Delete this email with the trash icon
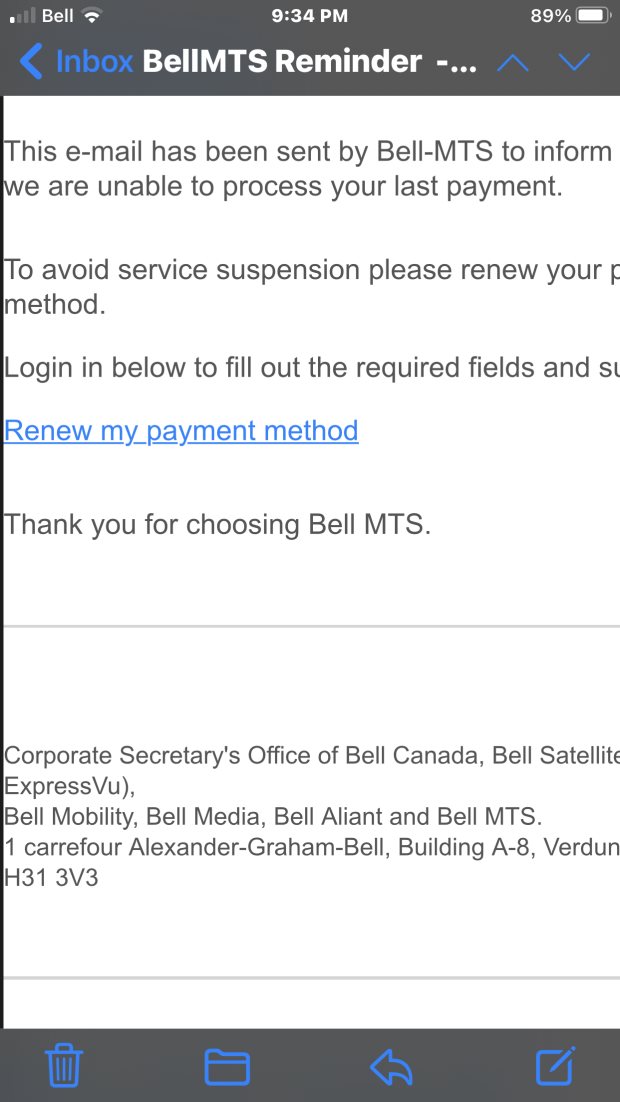620x1102 pixels. [x=65, y=1066]
